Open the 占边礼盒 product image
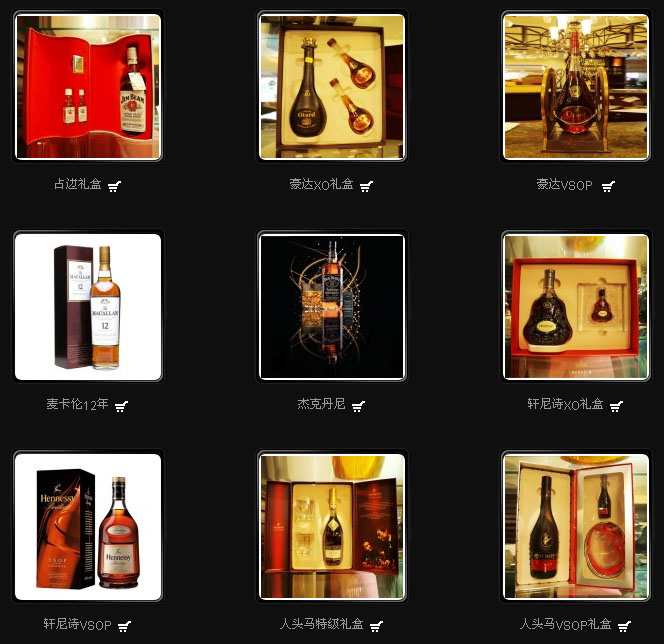Screen dimensions: 664x644 pos(88,86)
